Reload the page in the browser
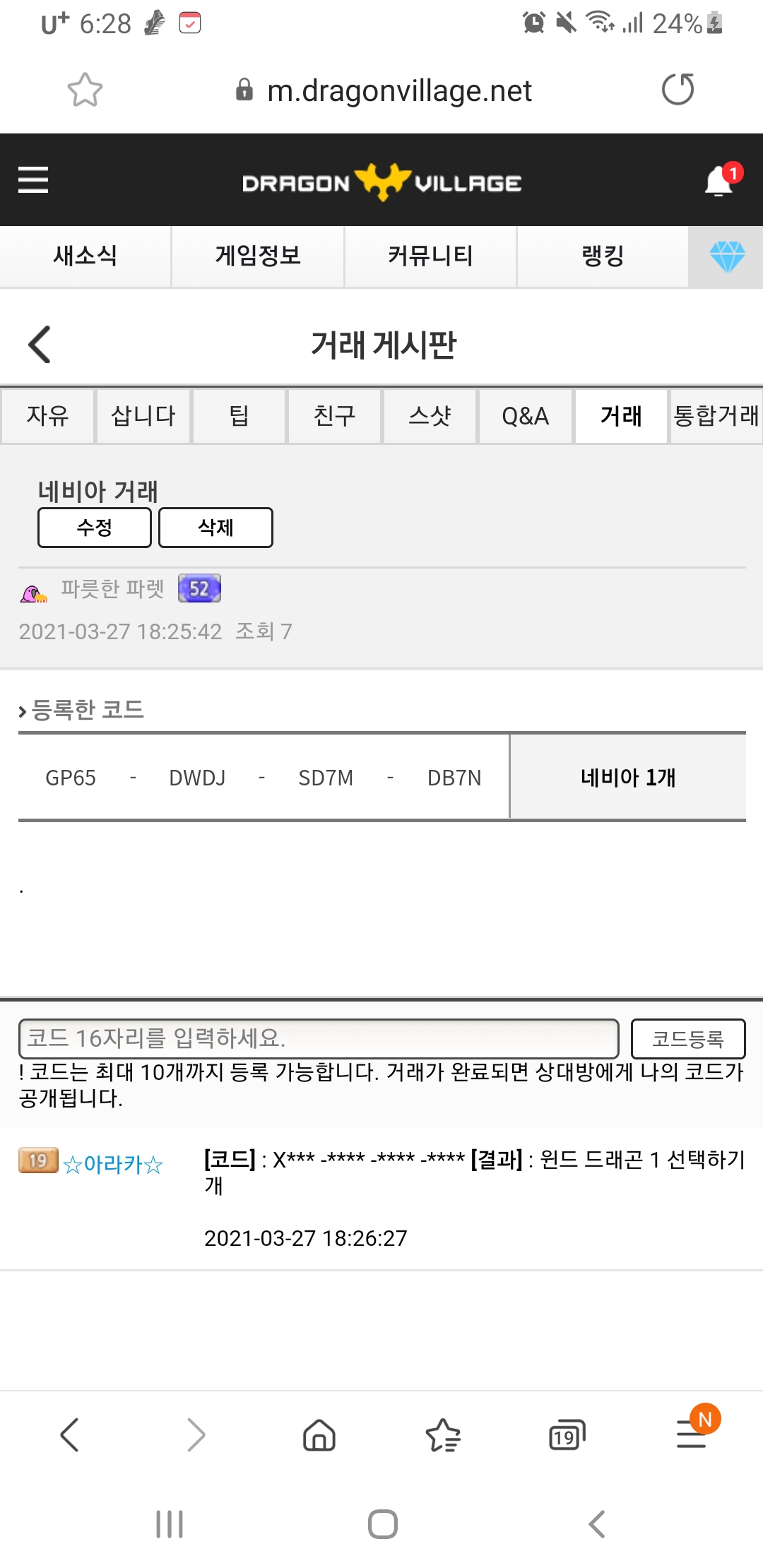Viewport: 763px width, 1568px height. click(x=678, y=90)
